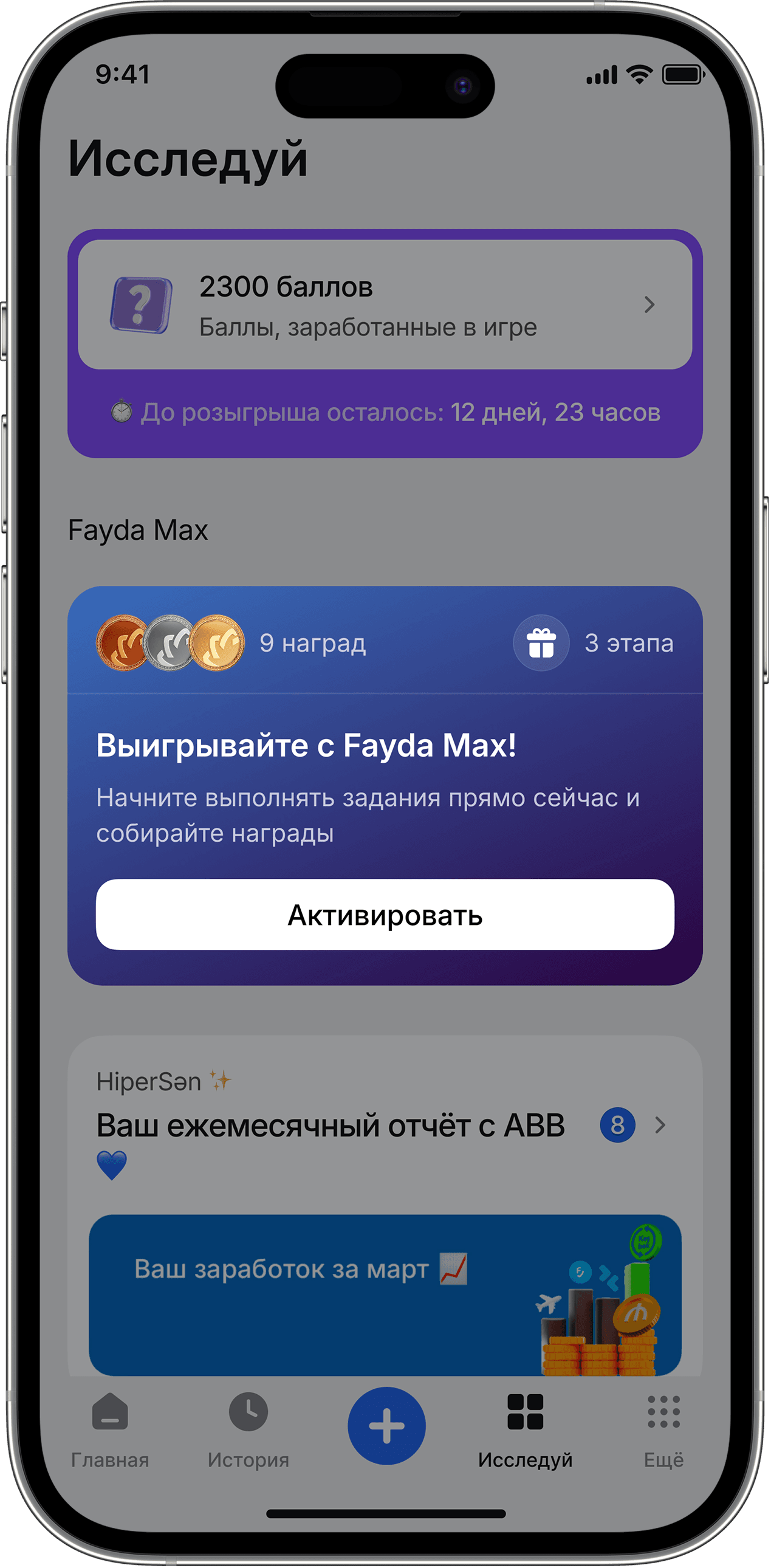Go to the История tab

click(x=248, y=1428)
